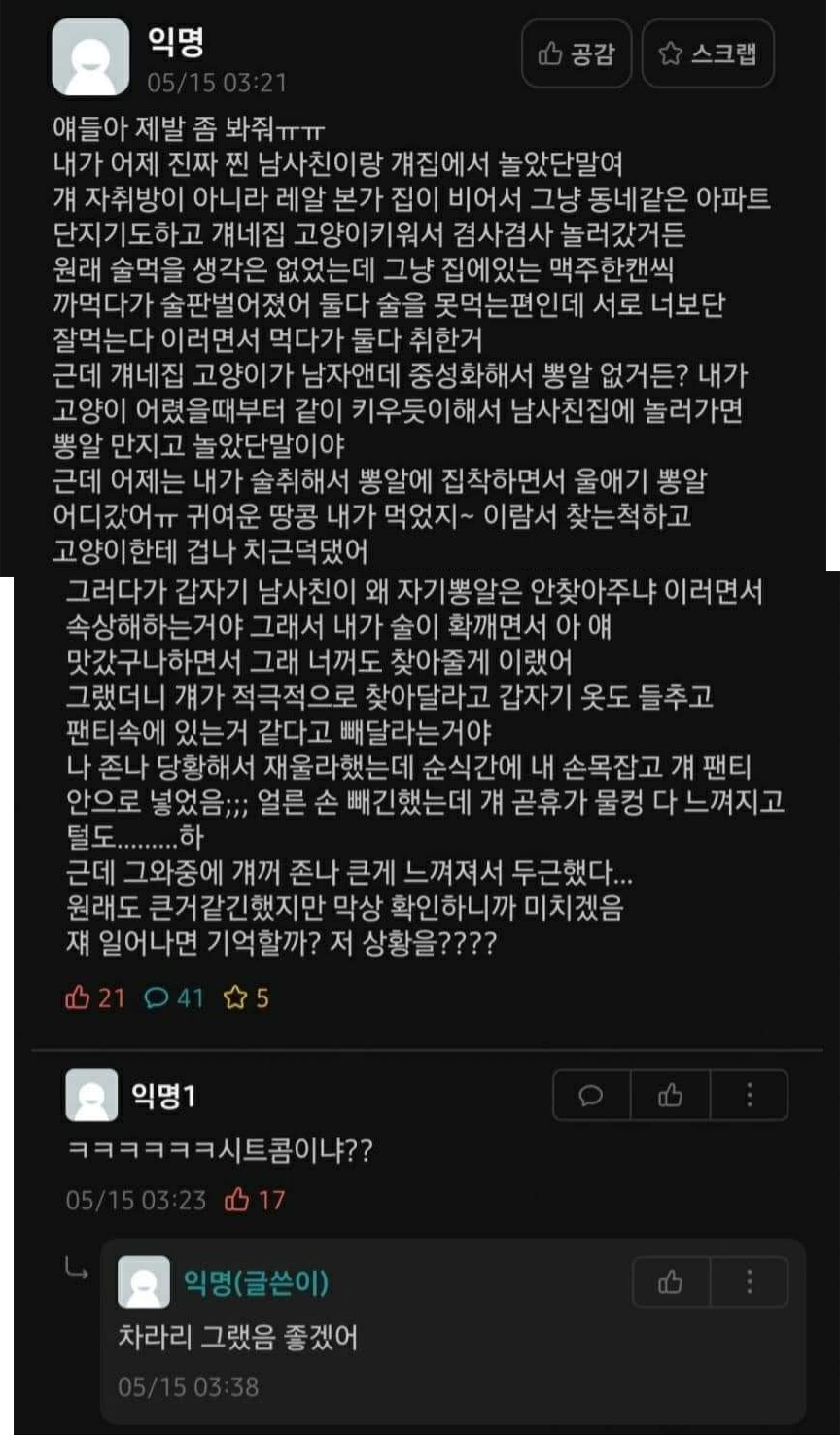840x1435 pixels.
Task: Like the reply by 익명(글쓴이)
Action: tap(670, 1282)
